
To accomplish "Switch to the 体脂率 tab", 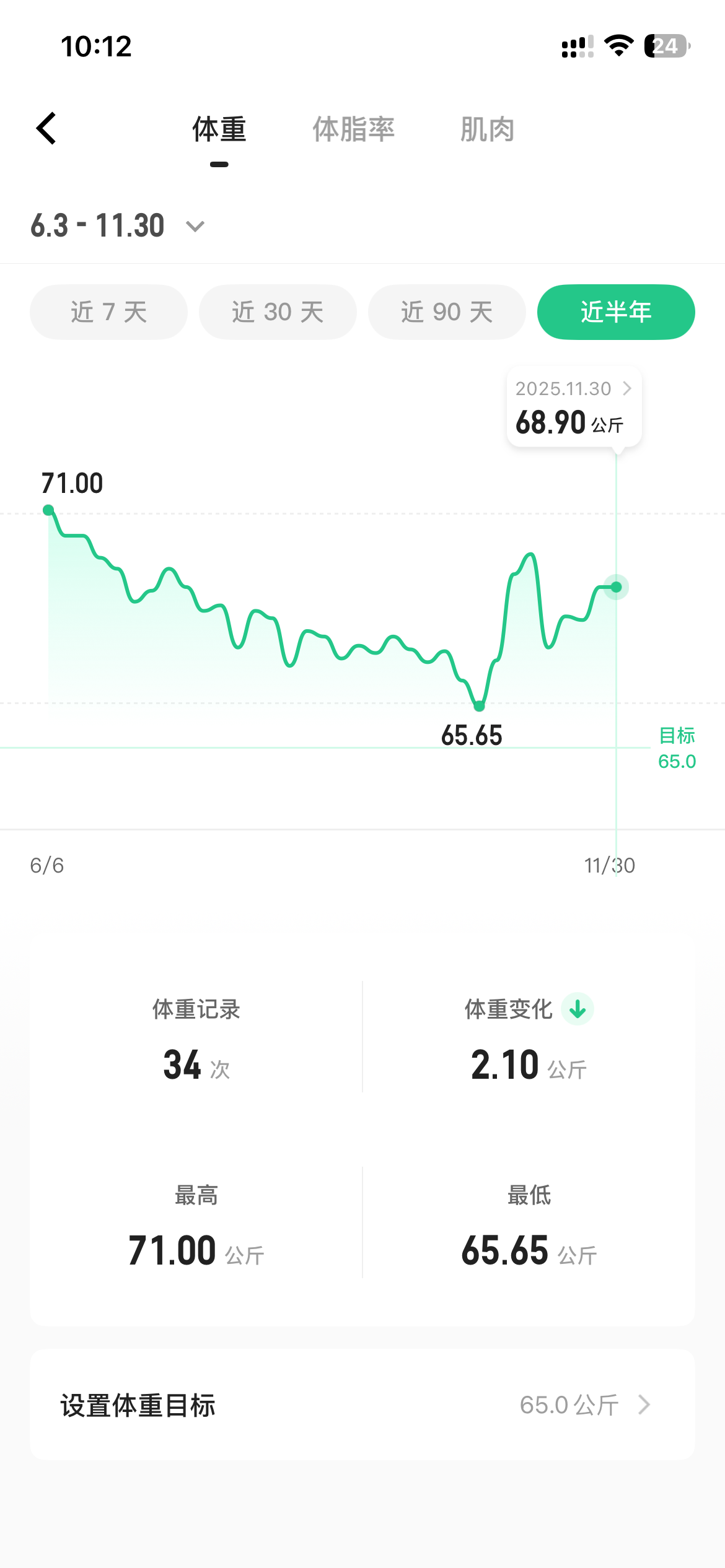I will [353, 129].
